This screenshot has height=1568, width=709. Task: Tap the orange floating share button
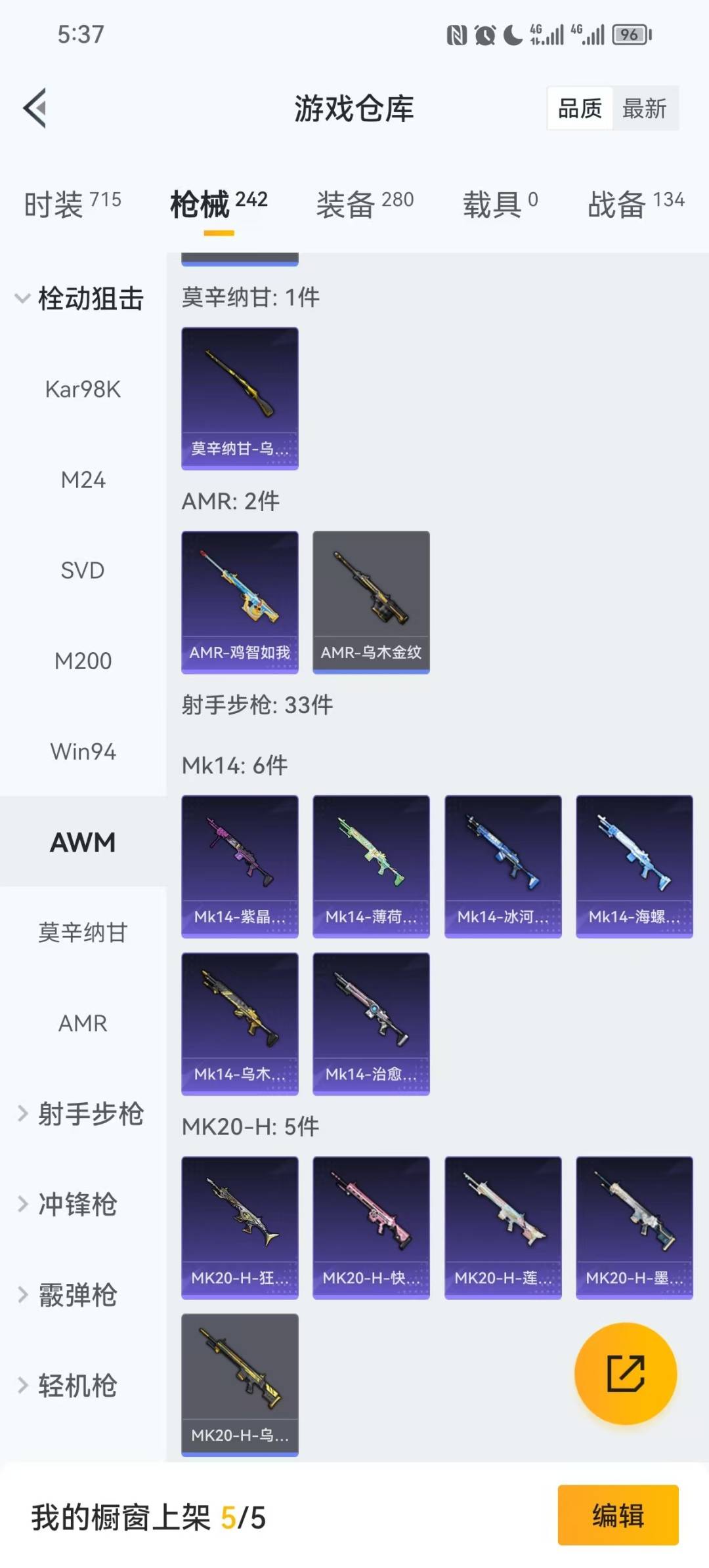pos(625,1373)
